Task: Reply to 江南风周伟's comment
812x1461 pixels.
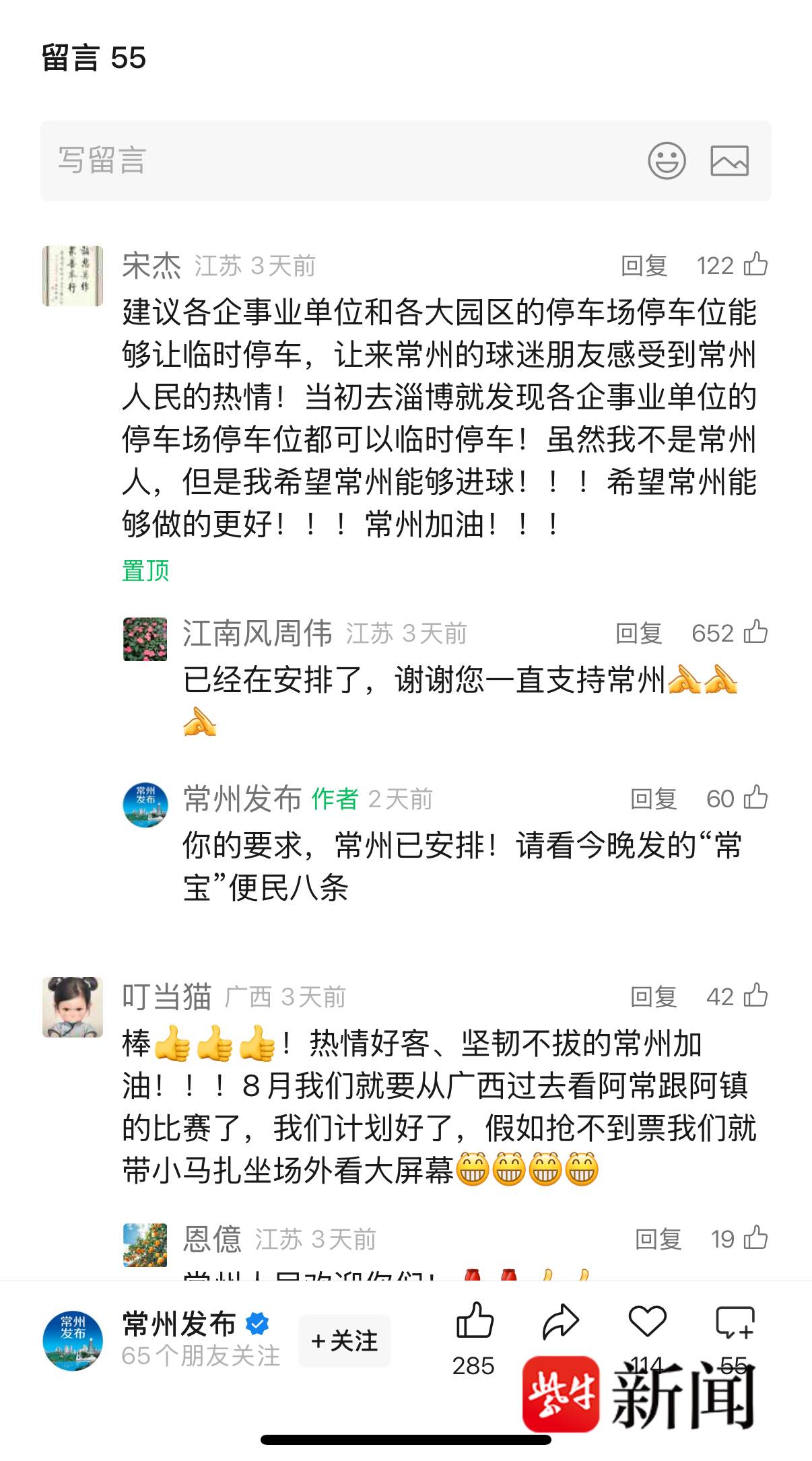Action: (x=638, y=634)
